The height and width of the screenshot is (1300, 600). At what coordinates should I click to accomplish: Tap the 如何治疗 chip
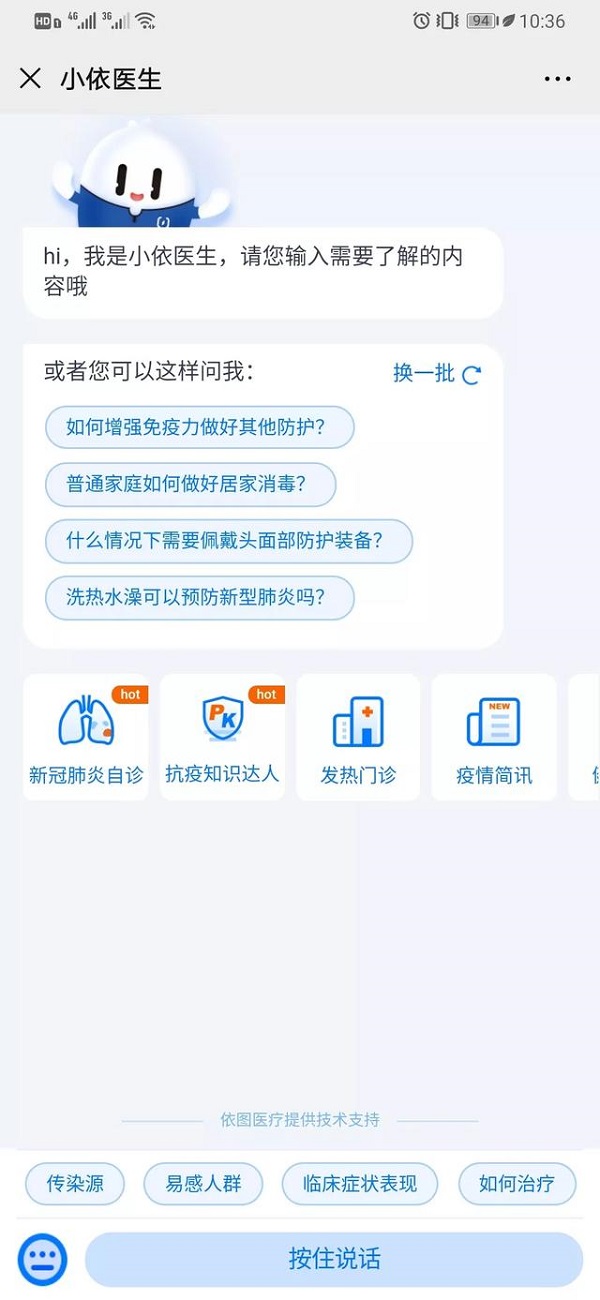(517, 1184)
